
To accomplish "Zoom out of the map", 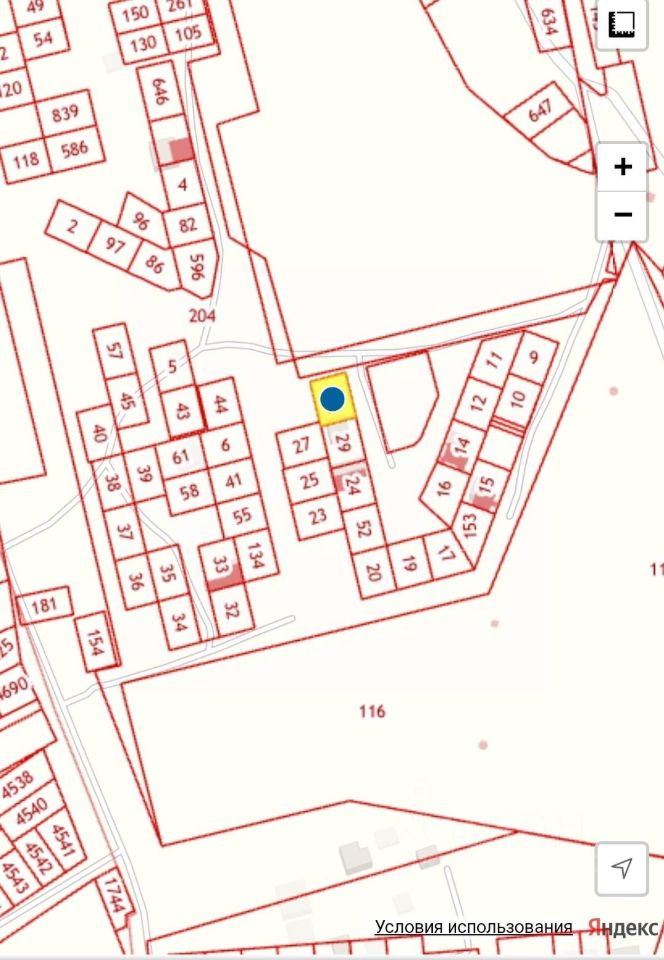I will [622, 215].
